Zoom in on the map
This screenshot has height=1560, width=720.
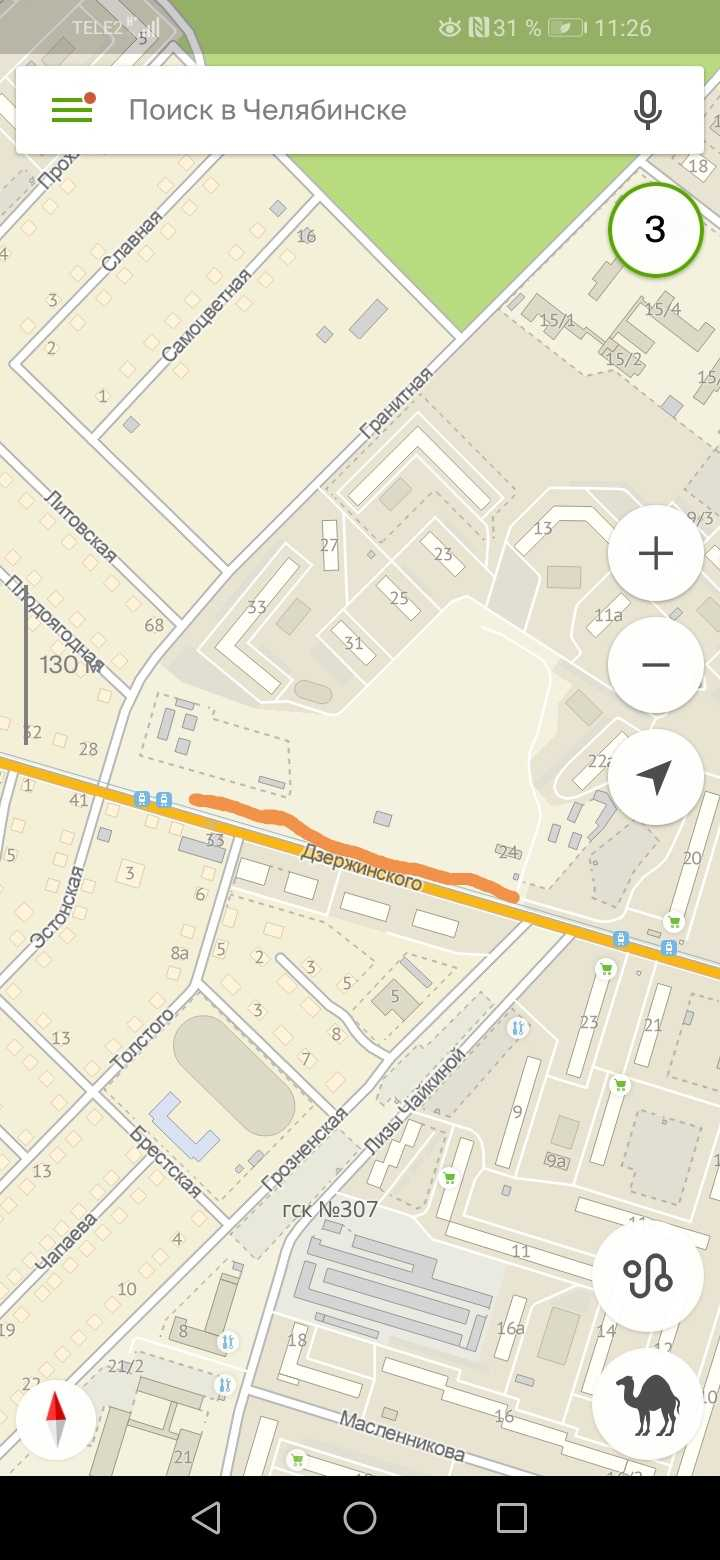click(655, 553)
